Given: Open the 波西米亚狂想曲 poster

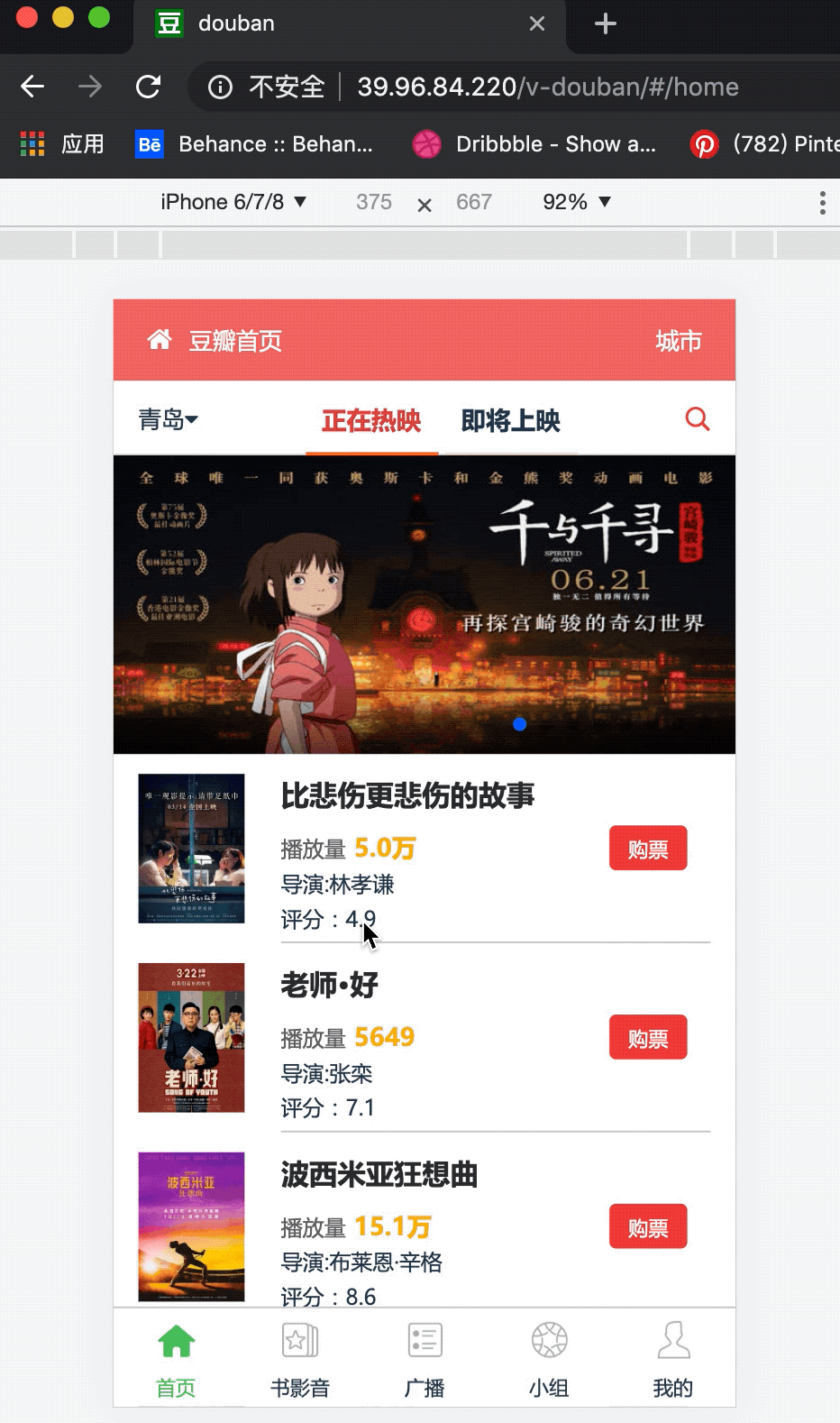Looking at the screenshot, I should pyautogui.click(x=191, y=1226).
